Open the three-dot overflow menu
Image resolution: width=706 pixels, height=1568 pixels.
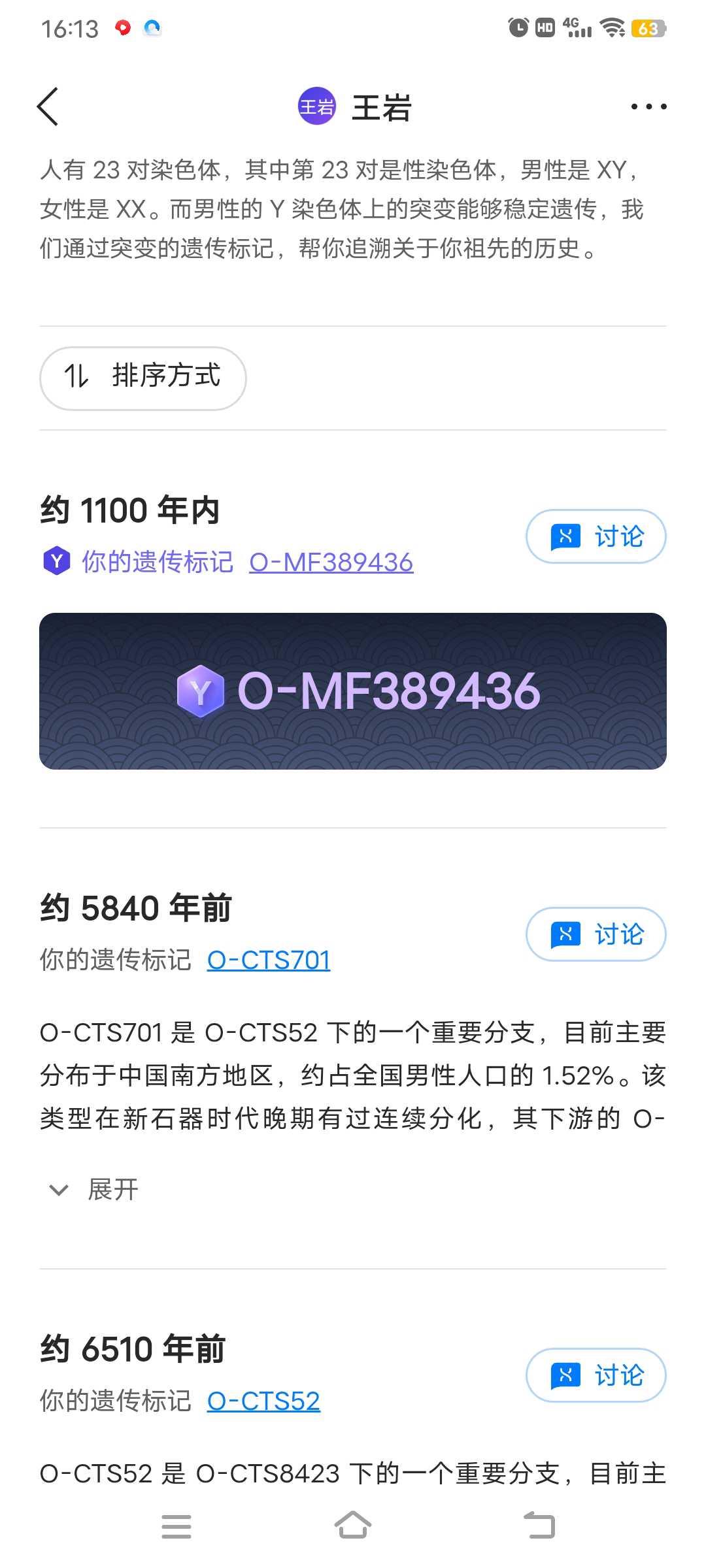coord(648,106)
